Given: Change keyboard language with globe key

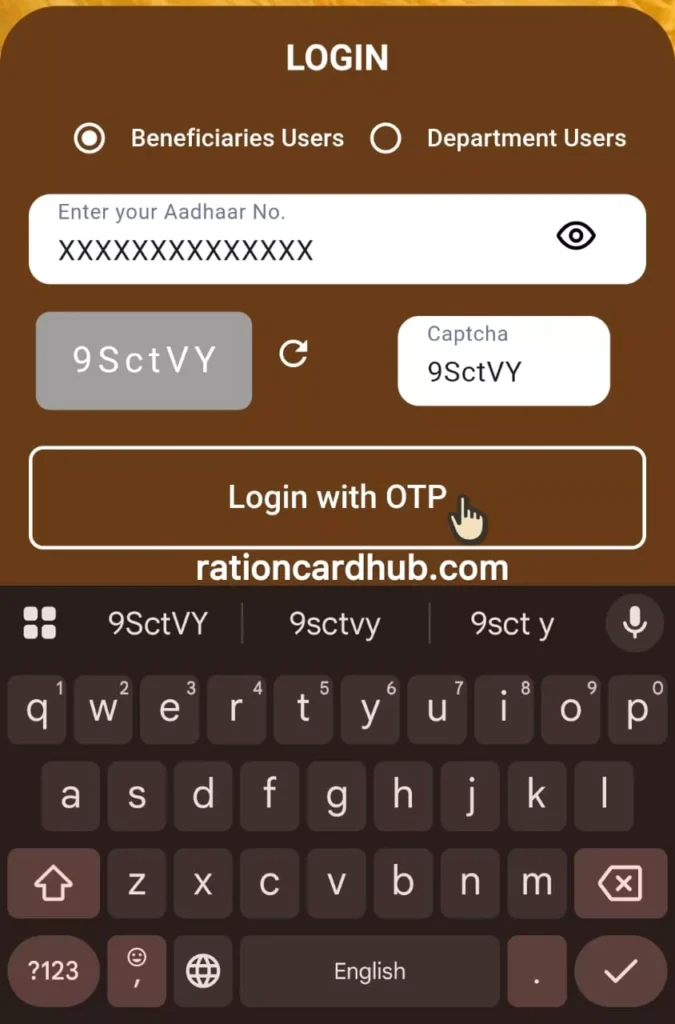Looking at the screenshot, I should (203, 970).
